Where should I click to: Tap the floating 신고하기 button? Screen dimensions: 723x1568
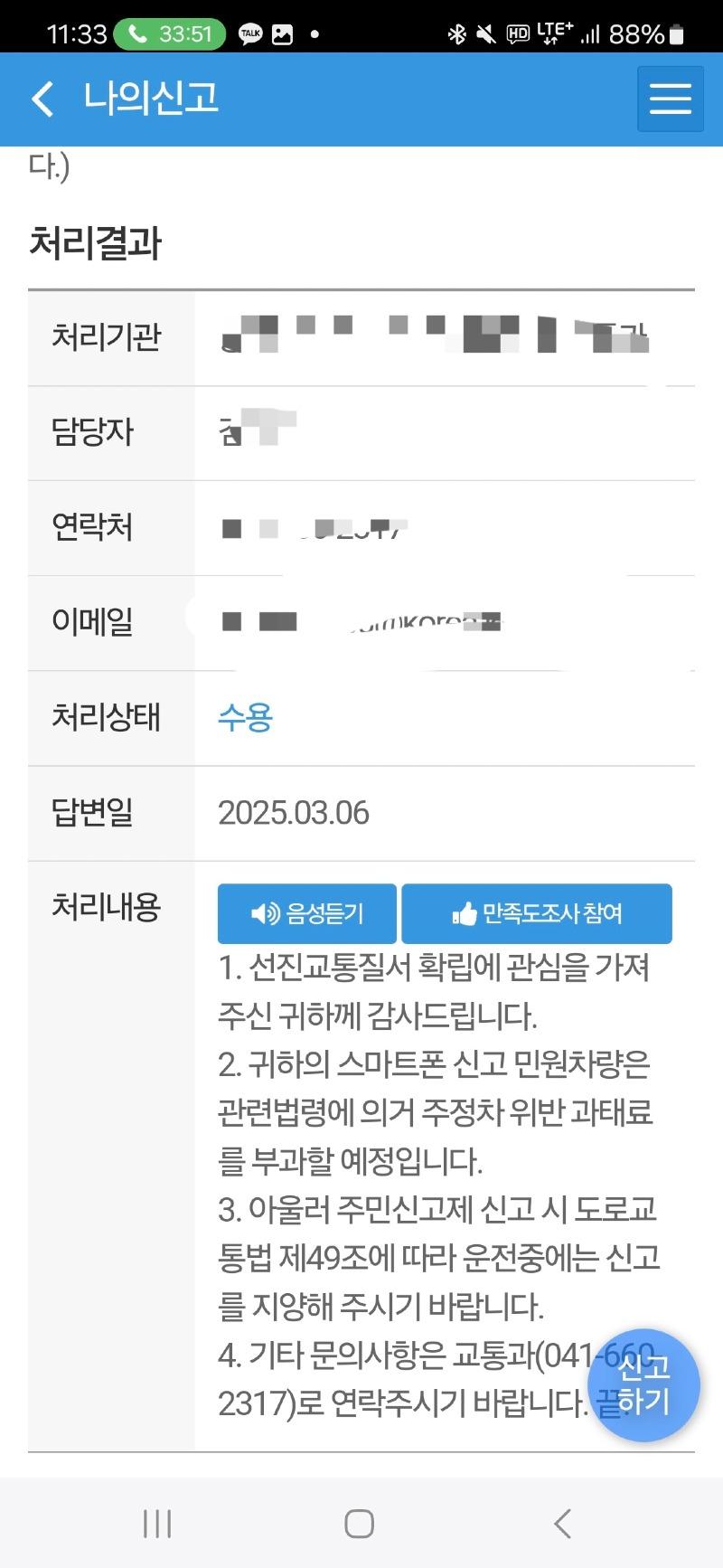click(x=643, y=1384)
